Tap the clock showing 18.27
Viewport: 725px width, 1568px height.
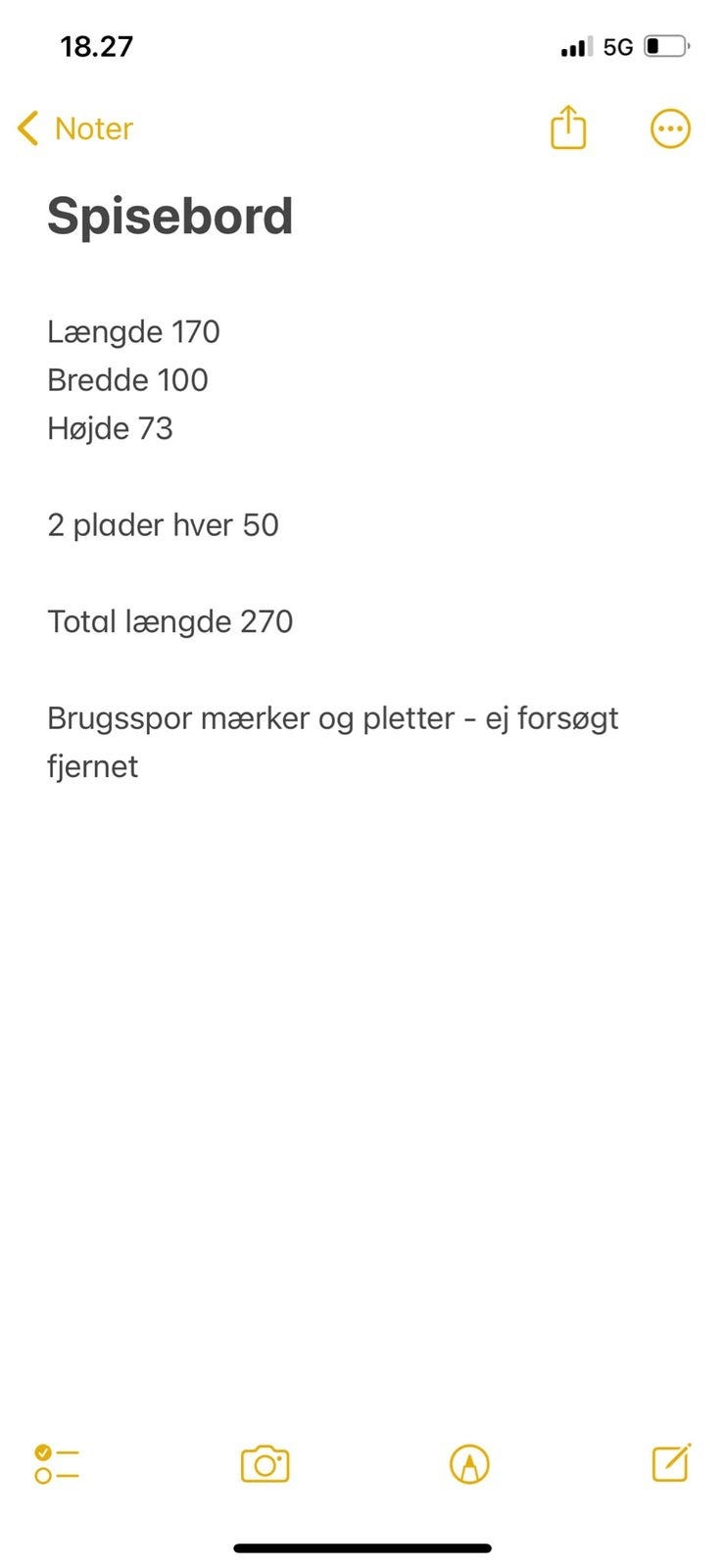(96, 45)
